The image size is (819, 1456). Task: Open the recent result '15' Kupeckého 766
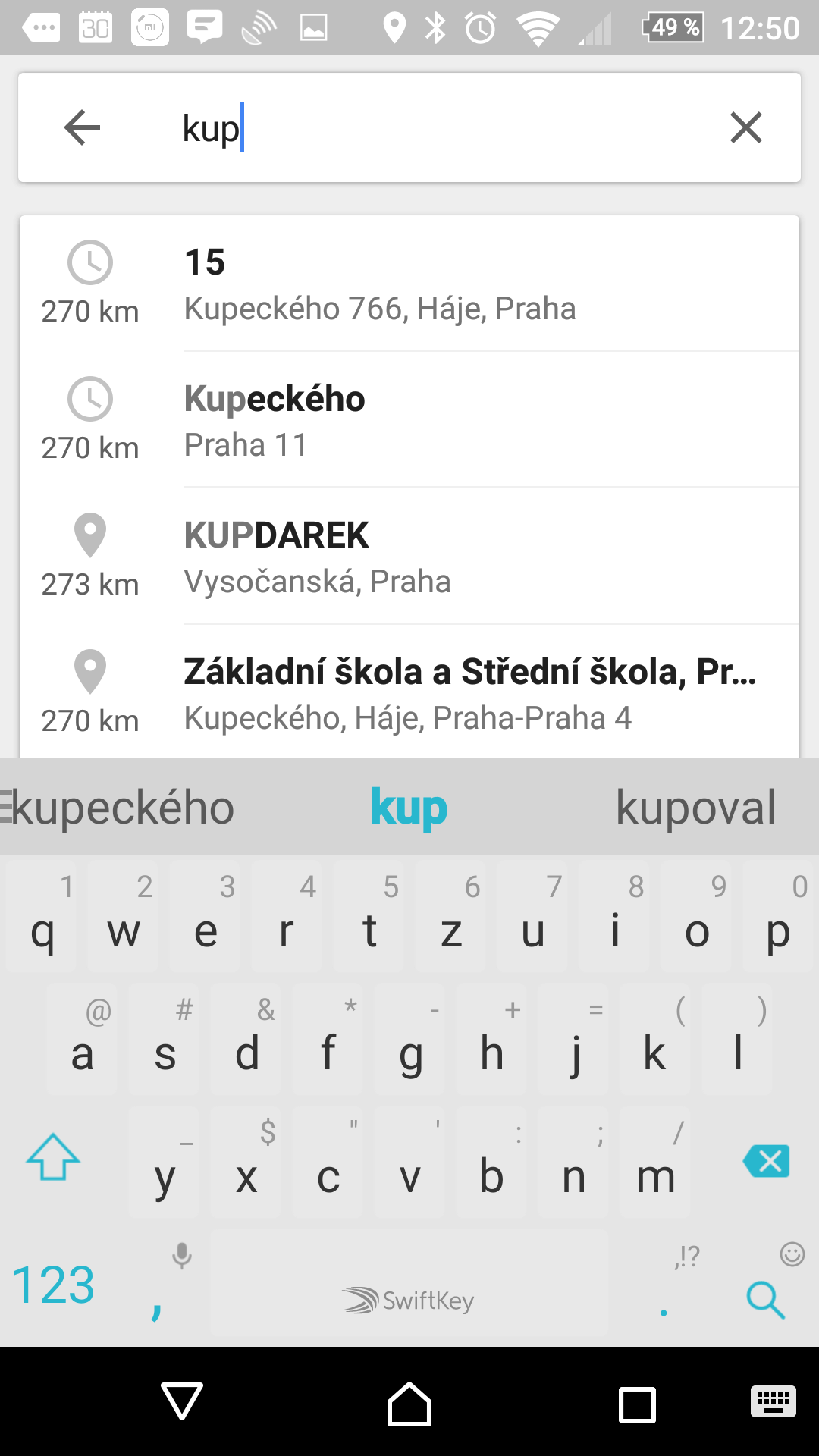click(409, 284)
